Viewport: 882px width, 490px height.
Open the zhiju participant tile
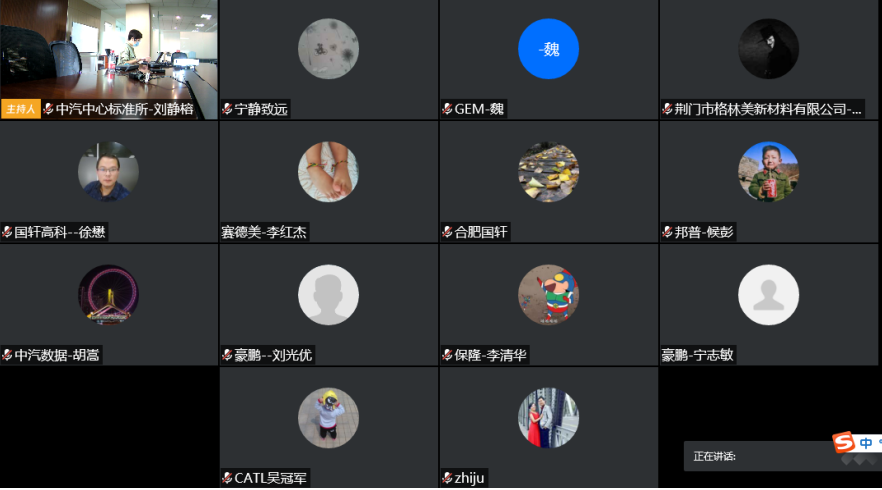[x=548, y=426]
